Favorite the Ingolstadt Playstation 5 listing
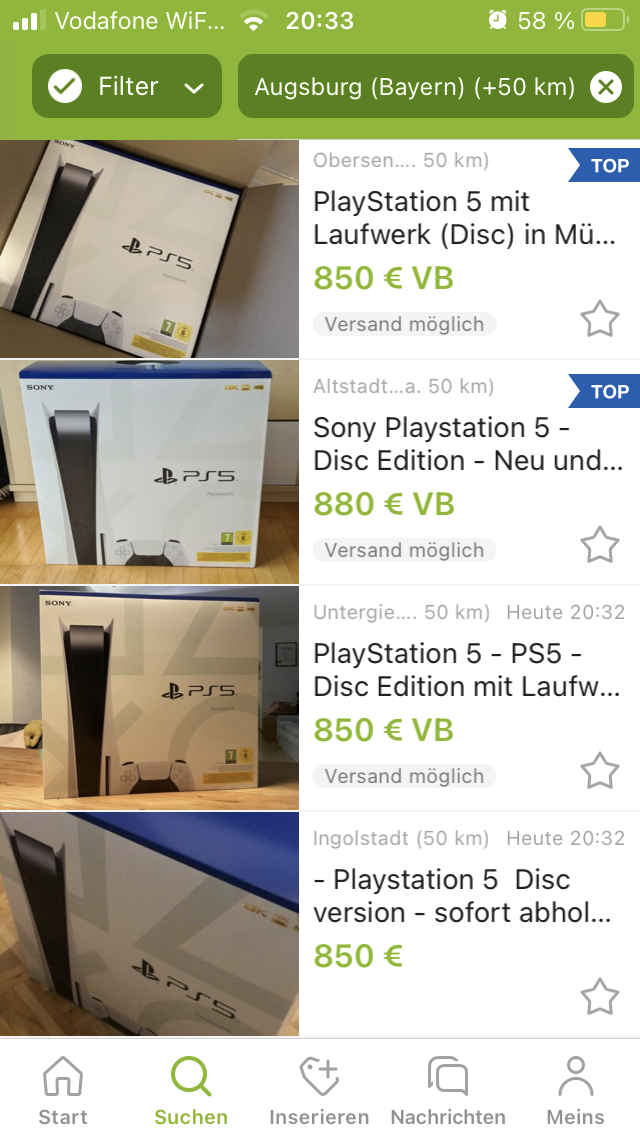Screen dimensions: 640x1136 point(600,997)
